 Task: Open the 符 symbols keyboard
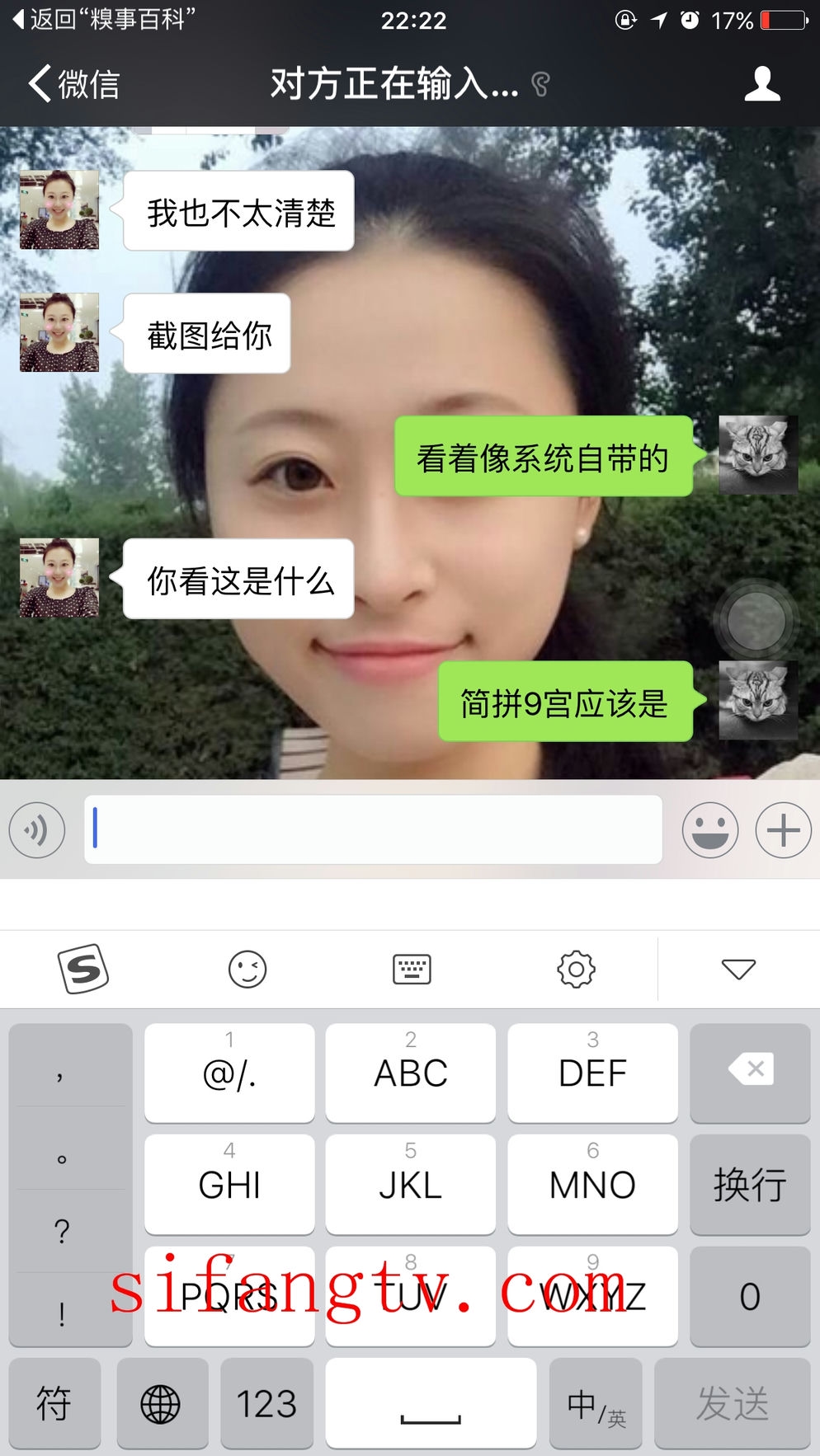(54, 1403)
